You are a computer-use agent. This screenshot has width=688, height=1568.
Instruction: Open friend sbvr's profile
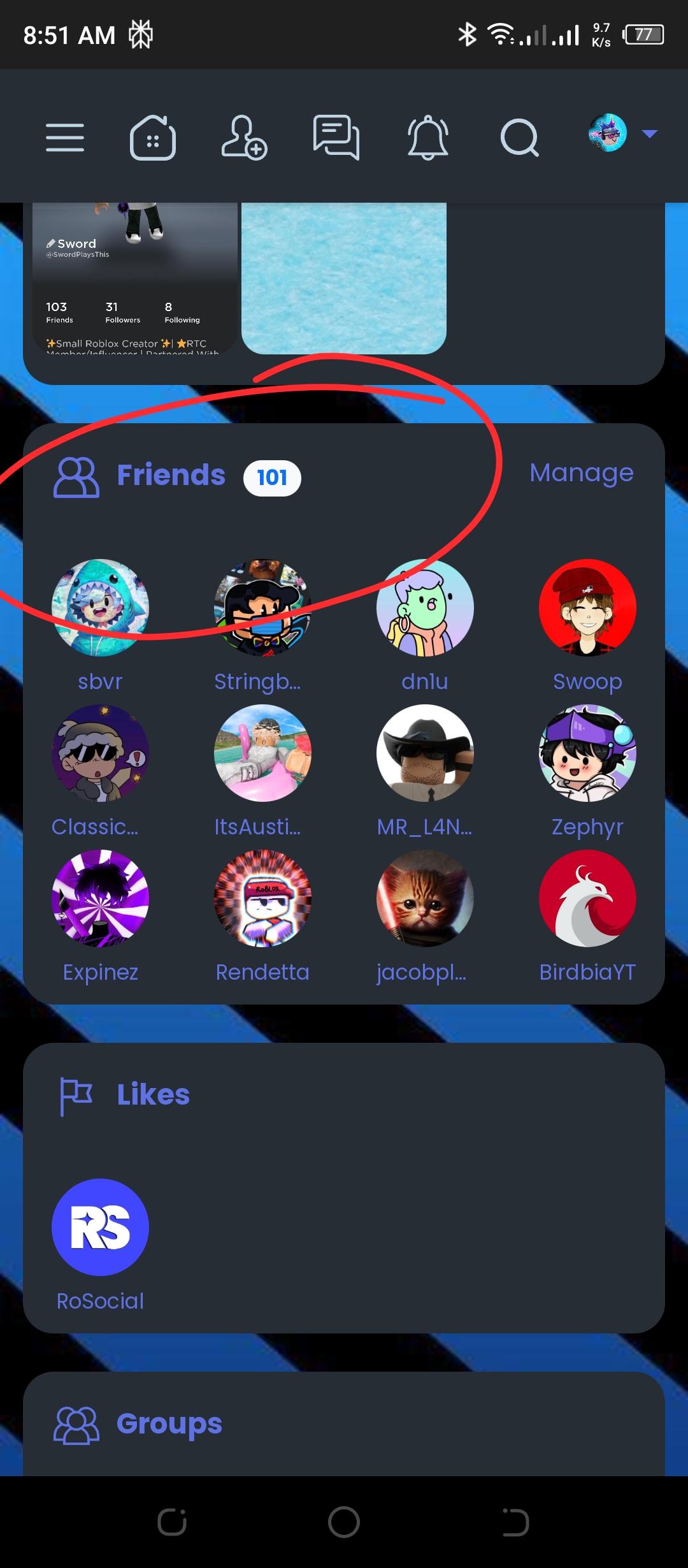100,608
